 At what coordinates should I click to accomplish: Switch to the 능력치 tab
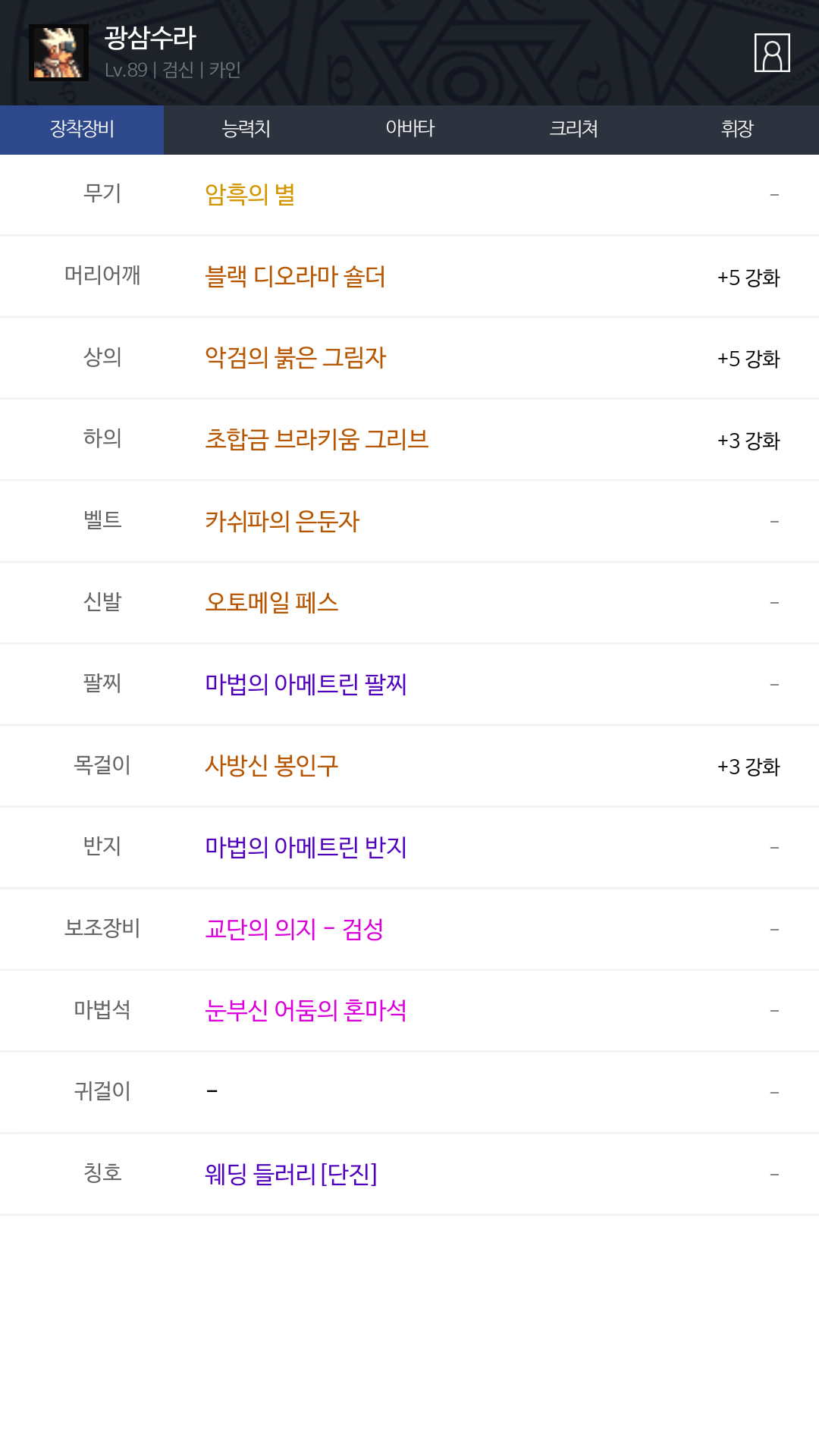[x=246, y=129]
